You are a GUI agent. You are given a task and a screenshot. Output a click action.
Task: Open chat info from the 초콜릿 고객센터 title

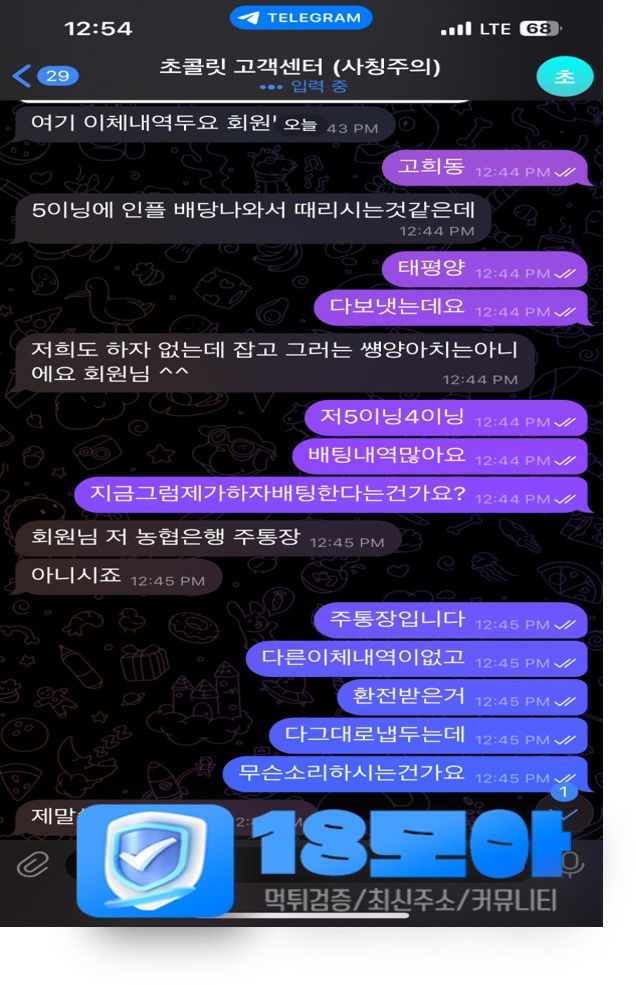(300, 68)
